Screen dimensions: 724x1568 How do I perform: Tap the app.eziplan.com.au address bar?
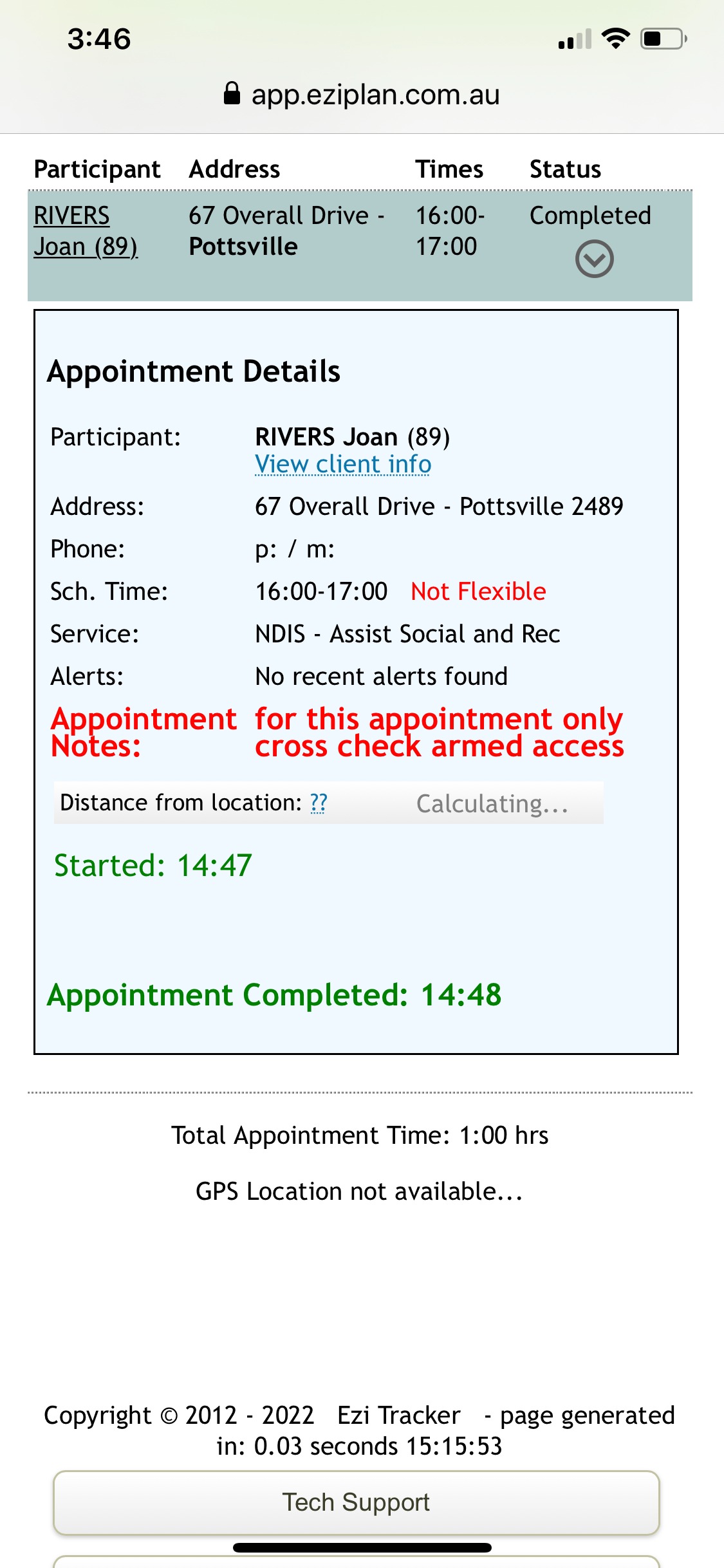coord(362,95)
